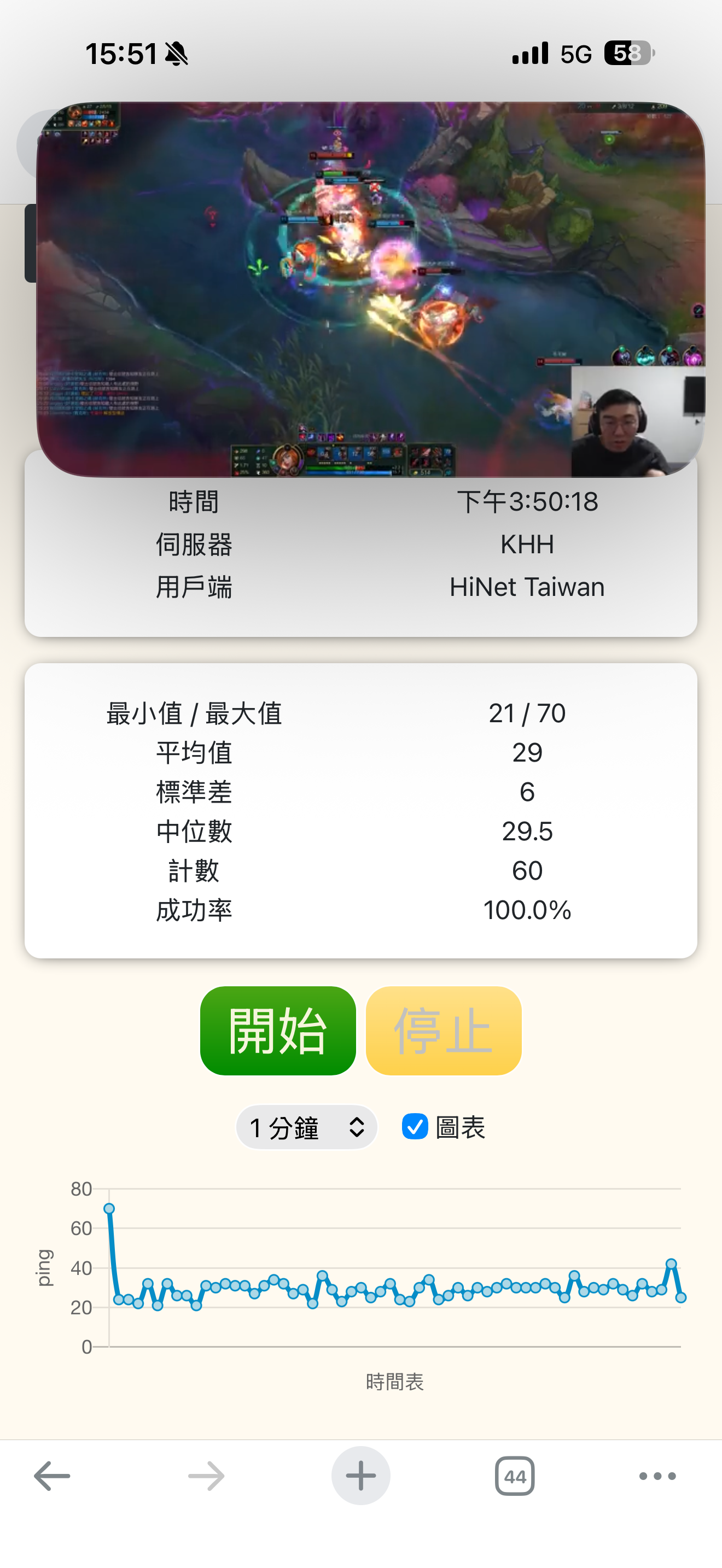Tap the stepper chevrons next to 1 分鐘
The image size is (722, 1568).
coord(356,1127)
